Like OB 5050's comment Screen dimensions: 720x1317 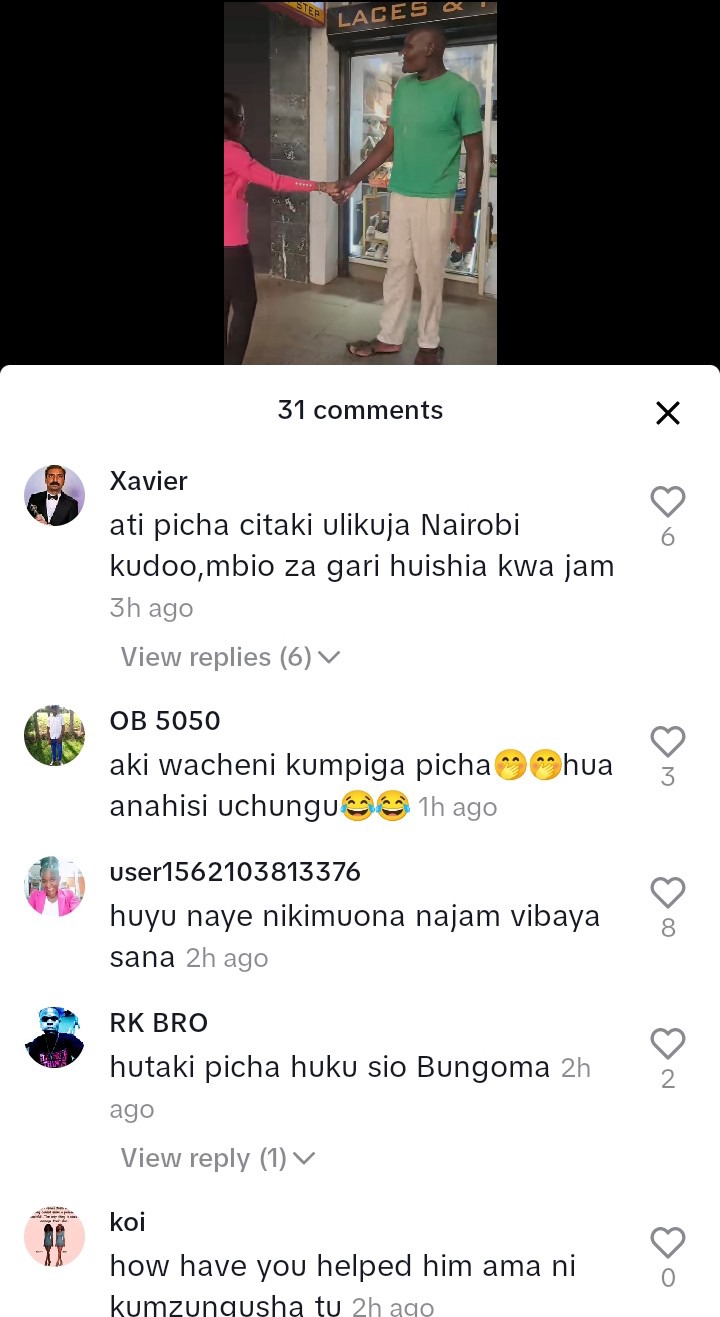[667, 742]
